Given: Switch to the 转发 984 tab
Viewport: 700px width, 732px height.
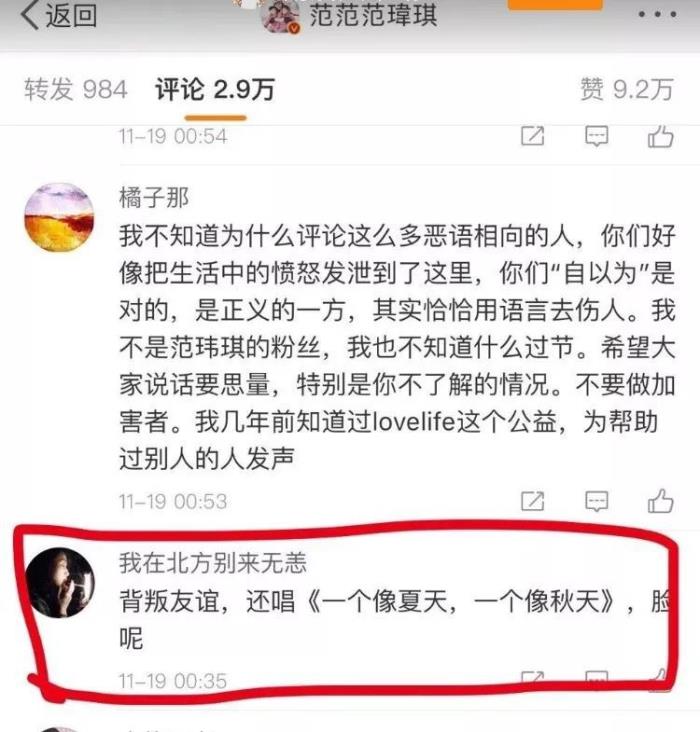Looking at the screenshot, I should tap(76, 89).
